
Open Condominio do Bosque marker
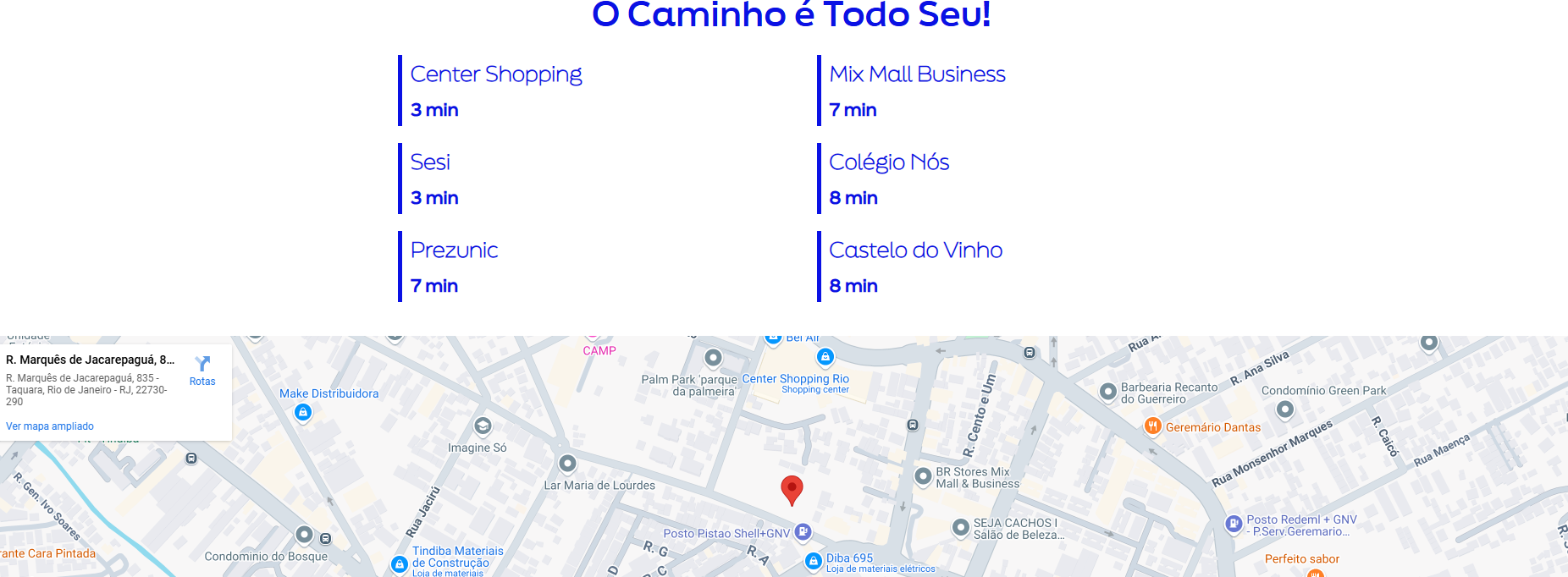[304, 535]
